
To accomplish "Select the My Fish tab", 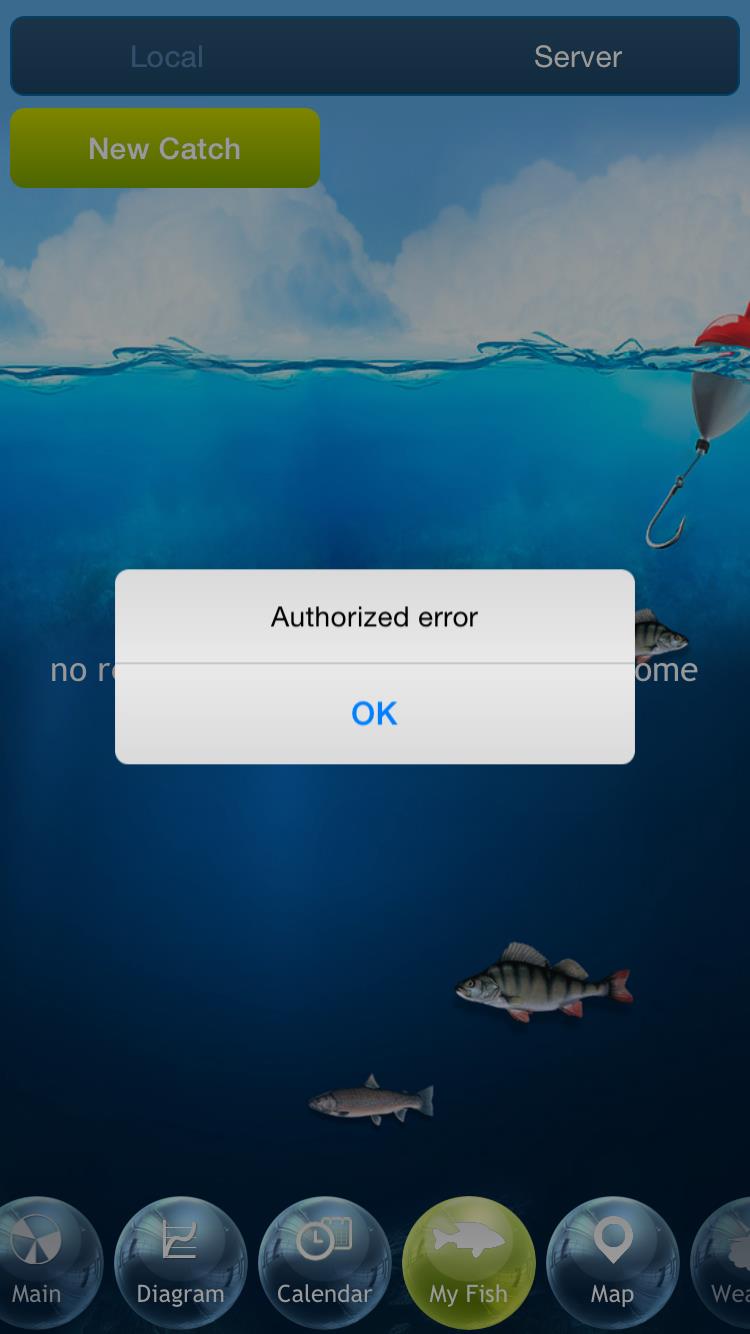I will tap(469, 1263).
